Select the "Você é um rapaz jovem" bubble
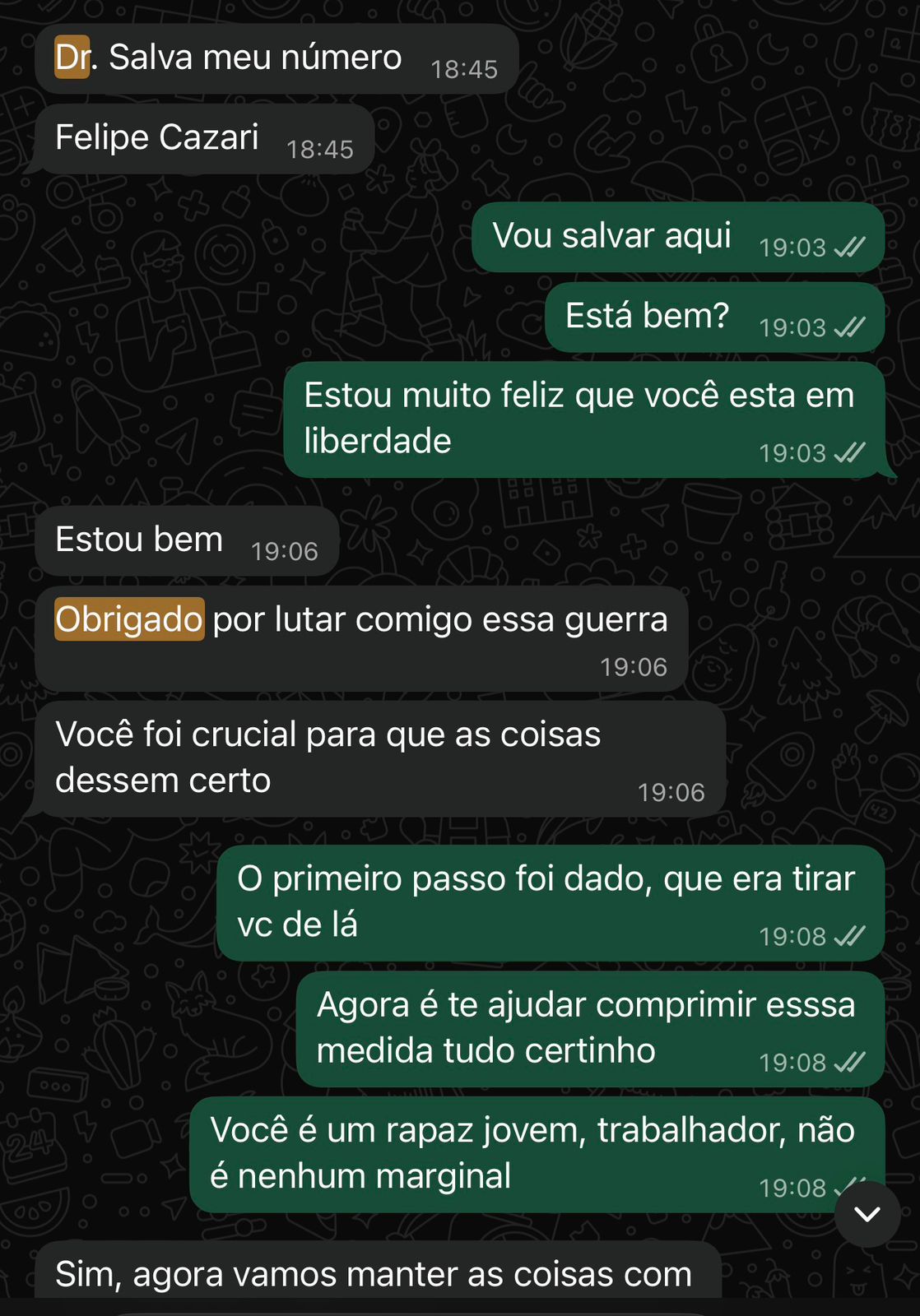This screenshot has width=920, height=1316. tap(535, 1150)
